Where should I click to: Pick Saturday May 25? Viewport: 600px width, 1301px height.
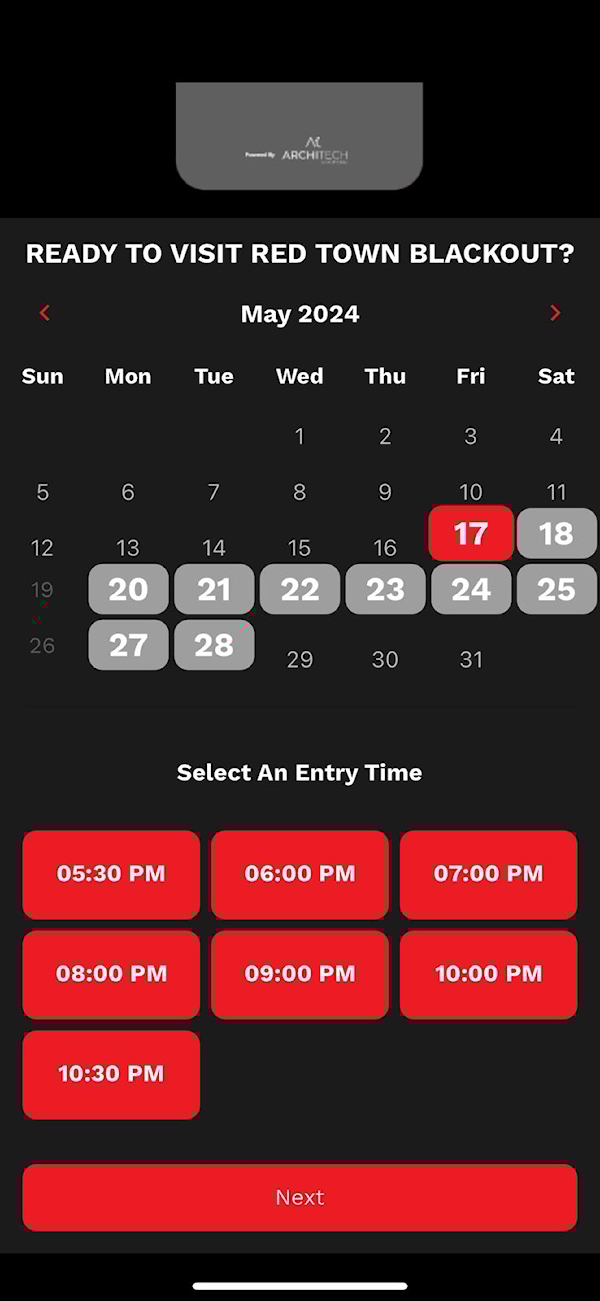coord(556,589)
